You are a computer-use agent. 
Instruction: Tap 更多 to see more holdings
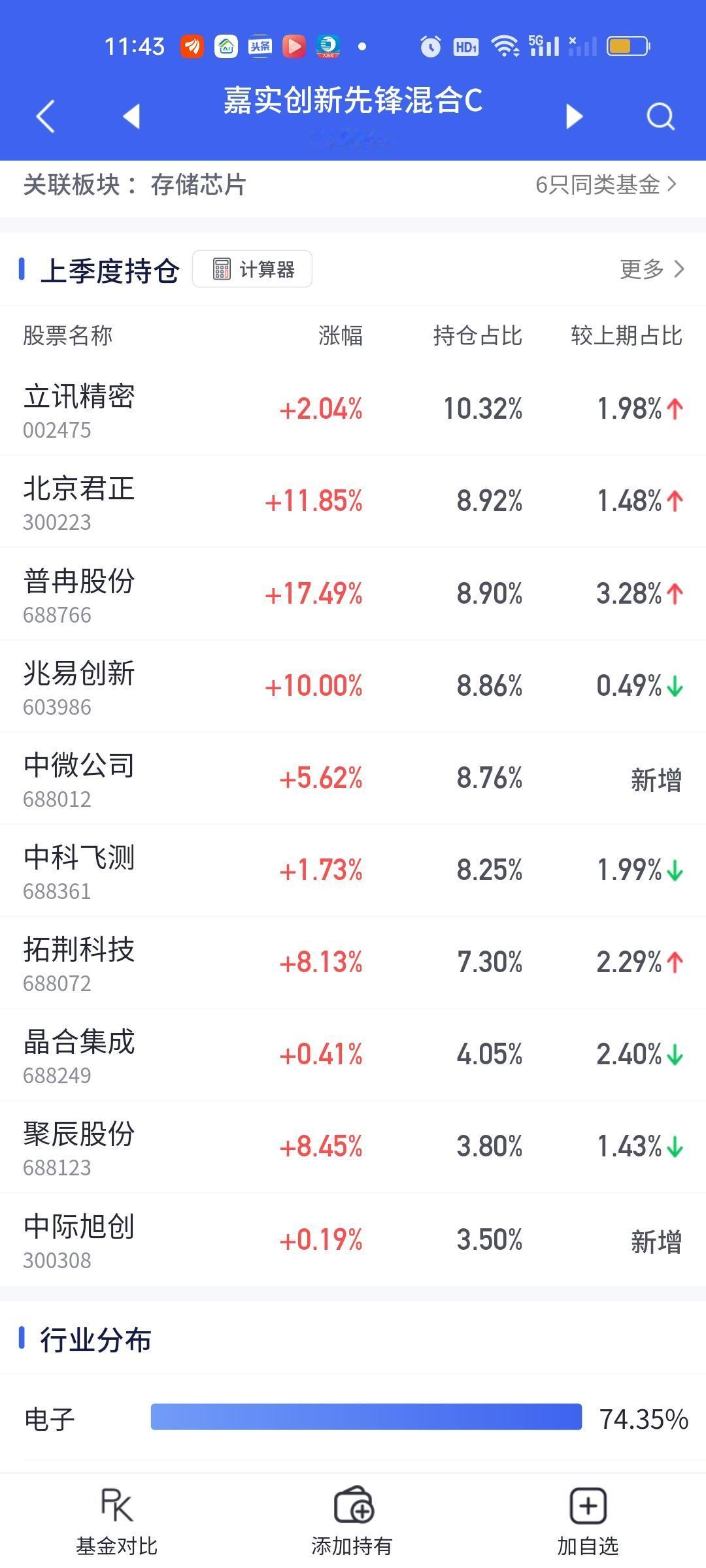(652, 269)
